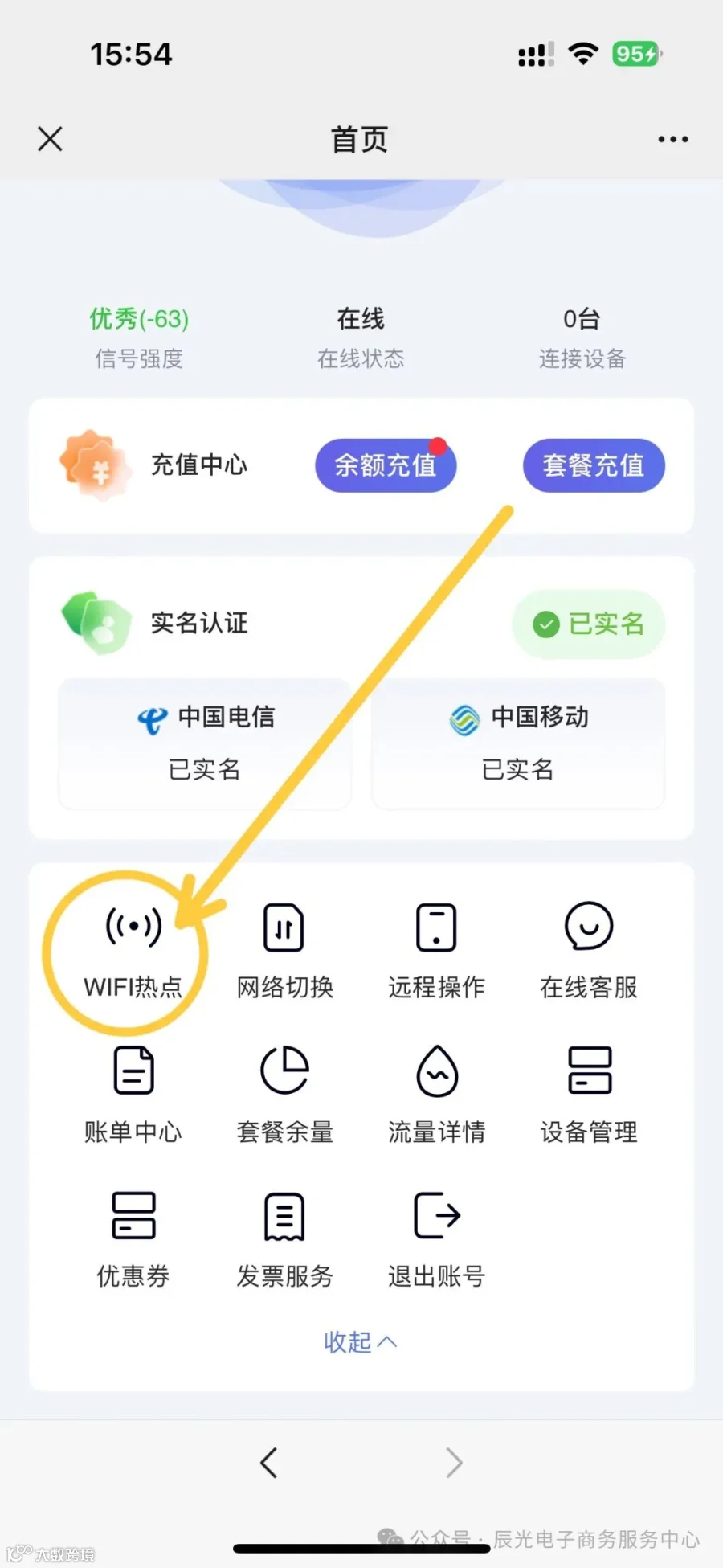Close the mini program page
The width and height of the screenshot is (723, 1568).
pos(50,139)
